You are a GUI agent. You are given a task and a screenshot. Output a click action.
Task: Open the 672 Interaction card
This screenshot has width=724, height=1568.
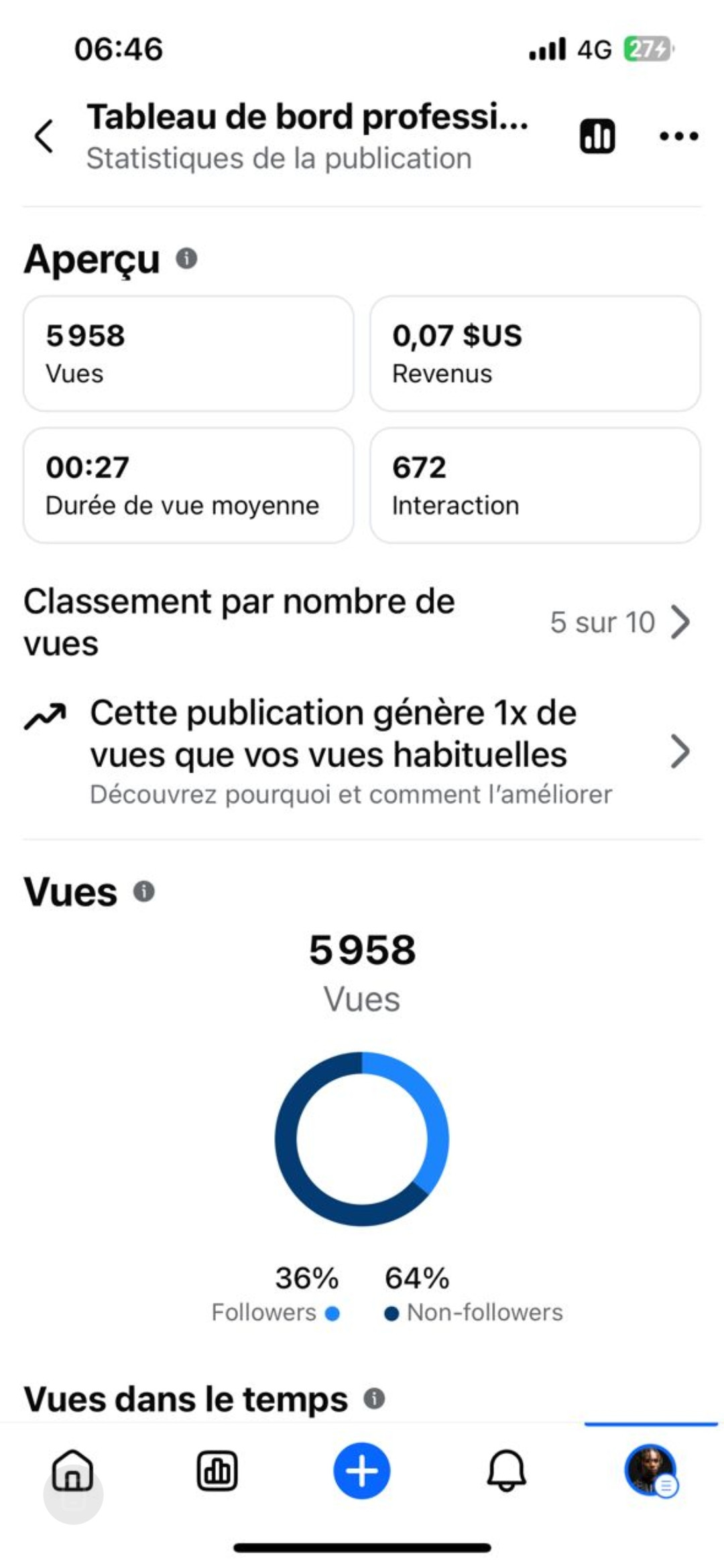pyautogui.click(x=535, y=485)
